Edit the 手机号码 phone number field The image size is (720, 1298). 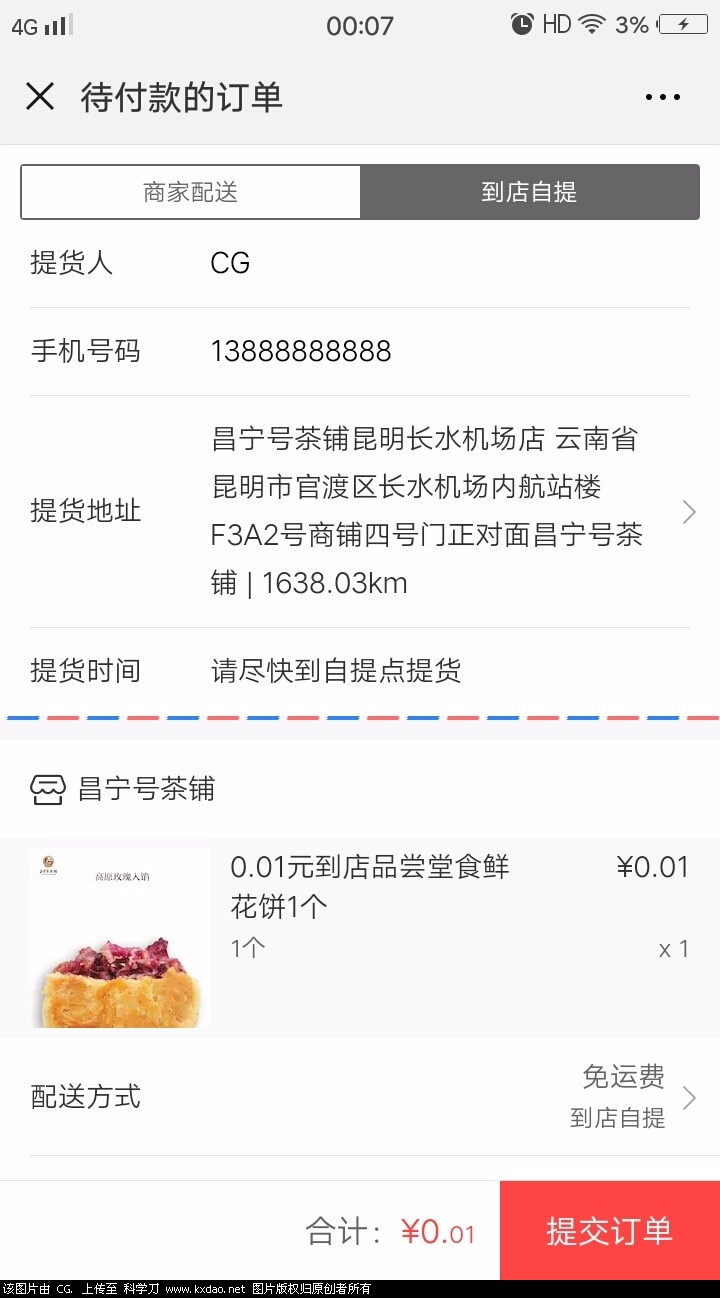[440, 351]
